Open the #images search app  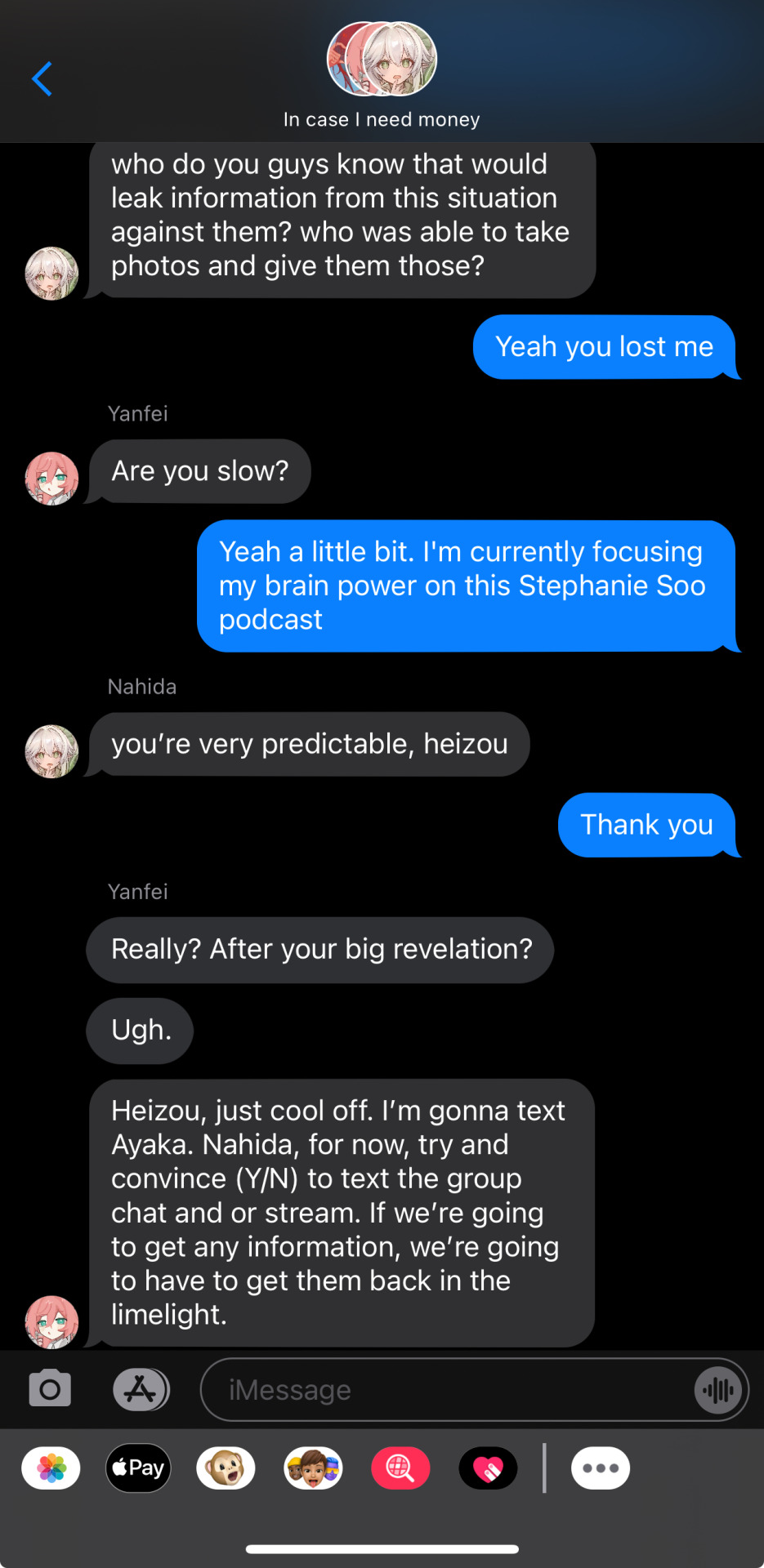400,1468
